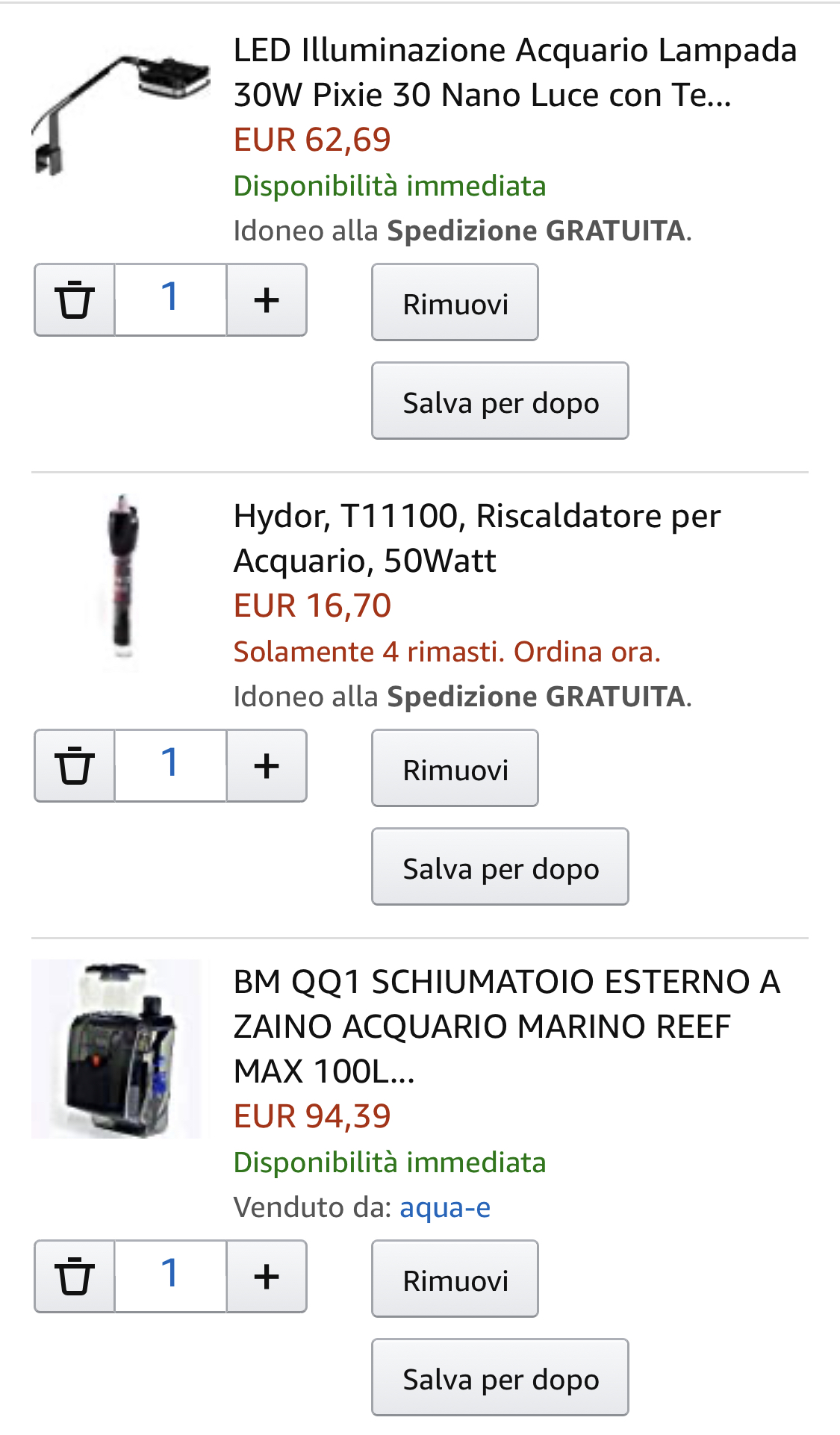Save the LED Illuminazione lamp for later
Viewport: 840px width, 1435px height.
(x=500, y=401)
